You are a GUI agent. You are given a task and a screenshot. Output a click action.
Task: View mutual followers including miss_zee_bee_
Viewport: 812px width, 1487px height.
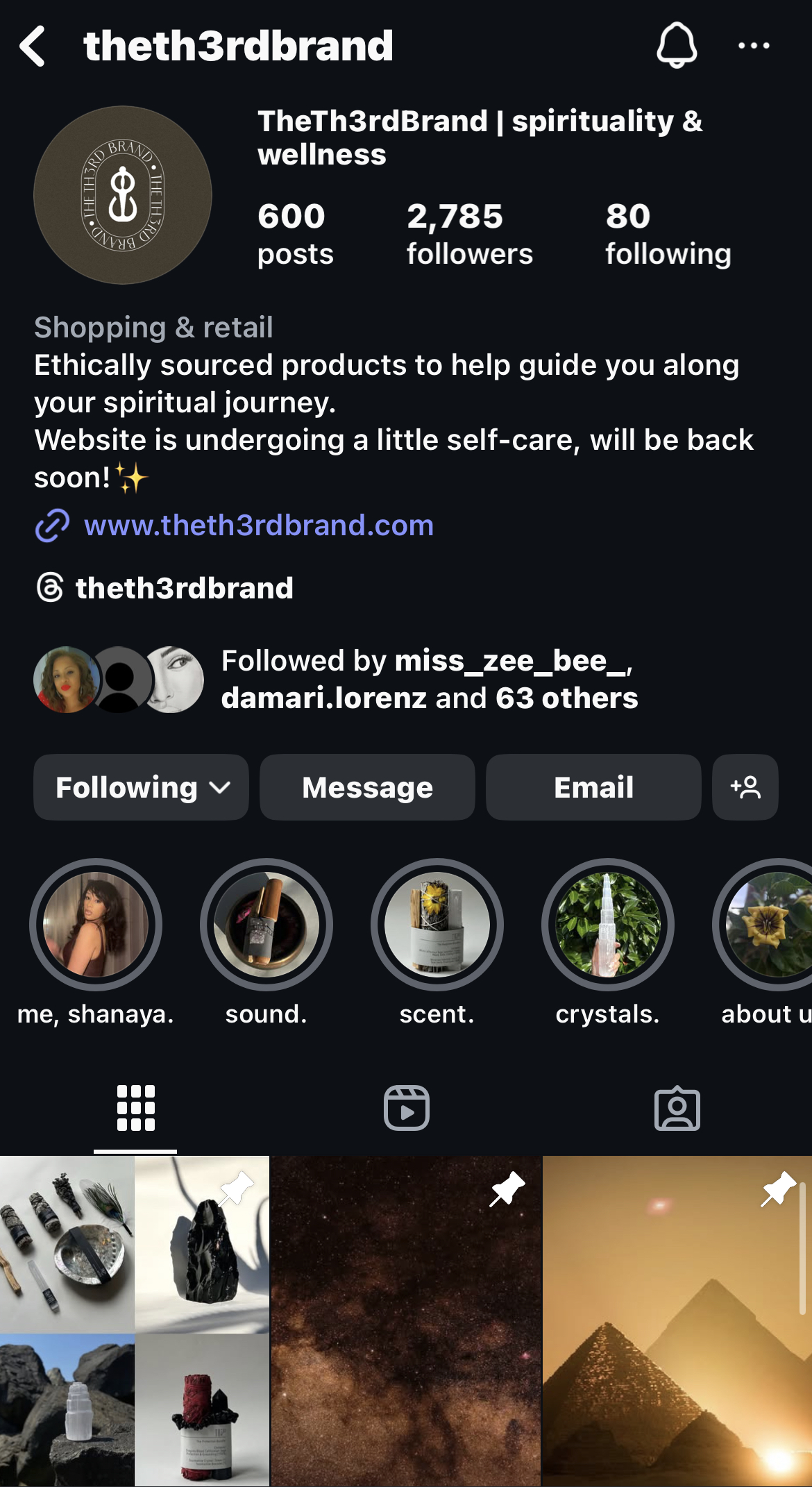pos(428,679)
